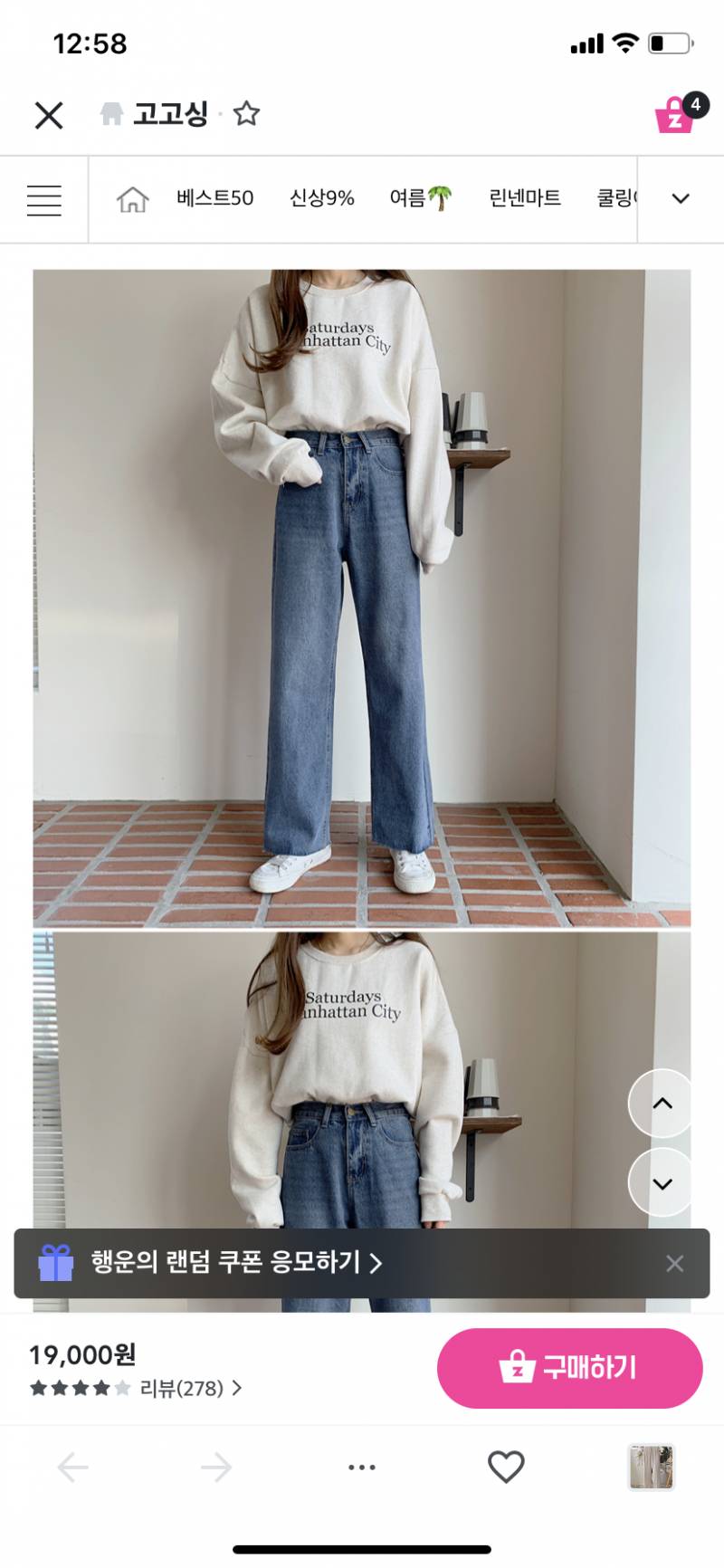The width and height of the screenshot is (724, 1568).
Task: Open the recently viewed item thumbnail
Action: tap(652, 1467)
